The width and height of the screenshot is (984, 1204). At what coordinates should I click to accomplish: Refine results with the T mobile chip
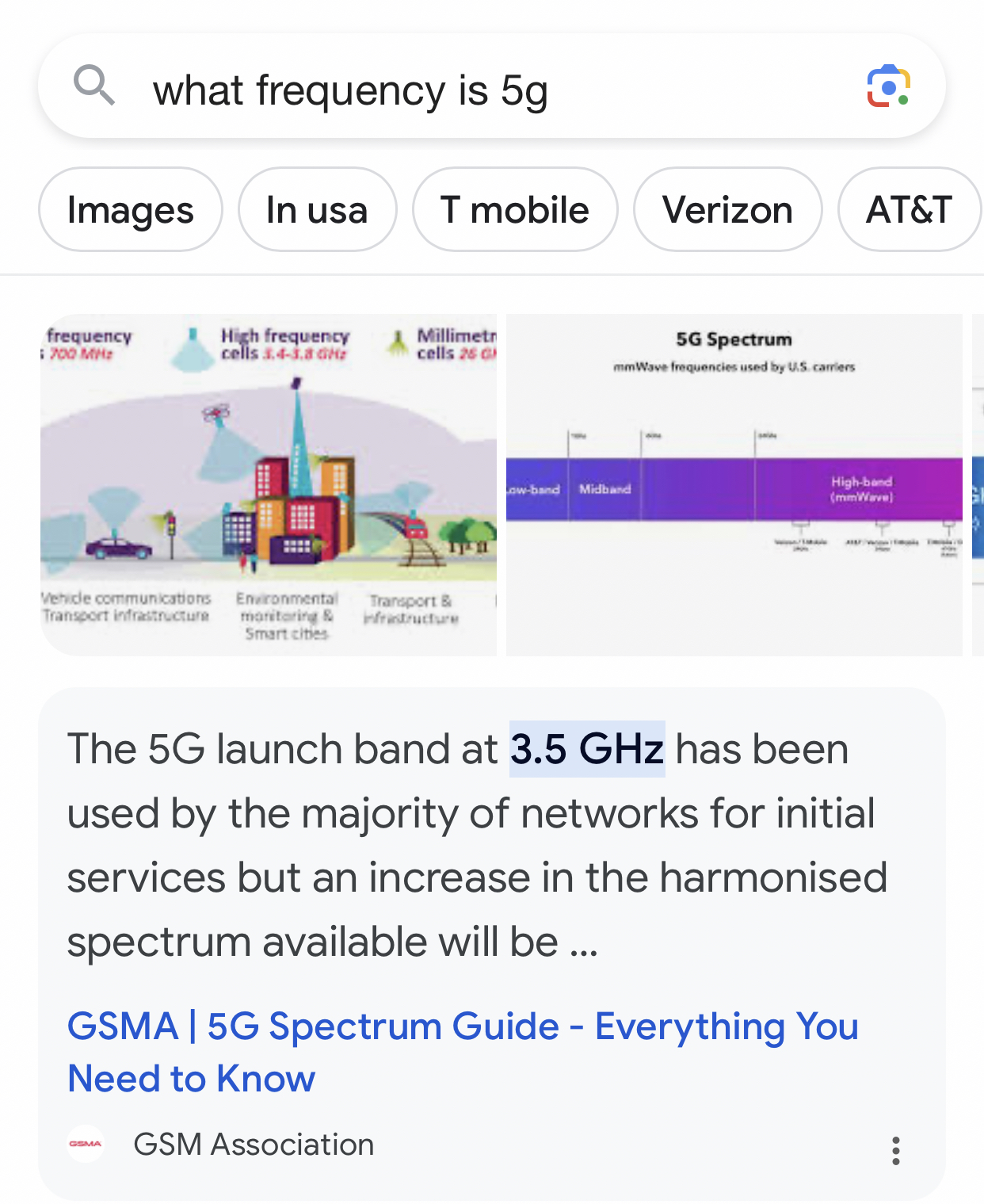point(514,210)
